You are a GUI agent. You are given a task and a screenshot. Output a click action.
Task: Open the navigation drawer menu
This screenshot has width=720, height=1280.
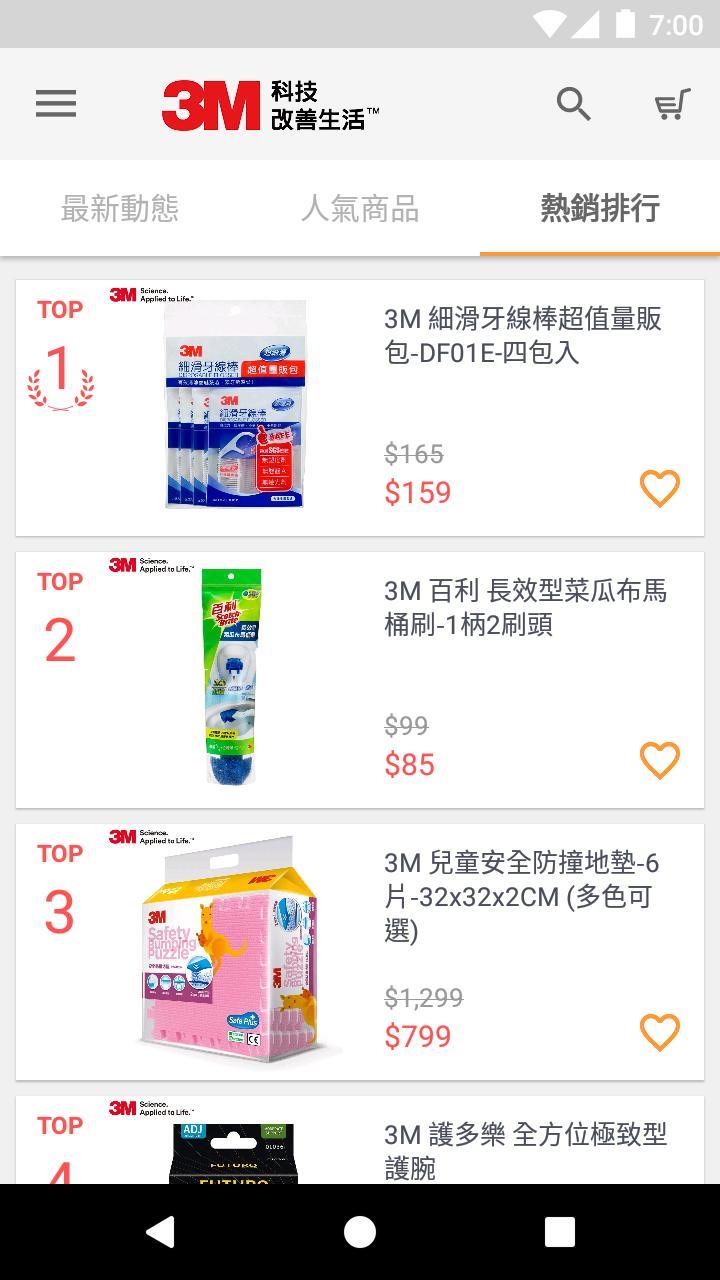click(x=55, y=103)
